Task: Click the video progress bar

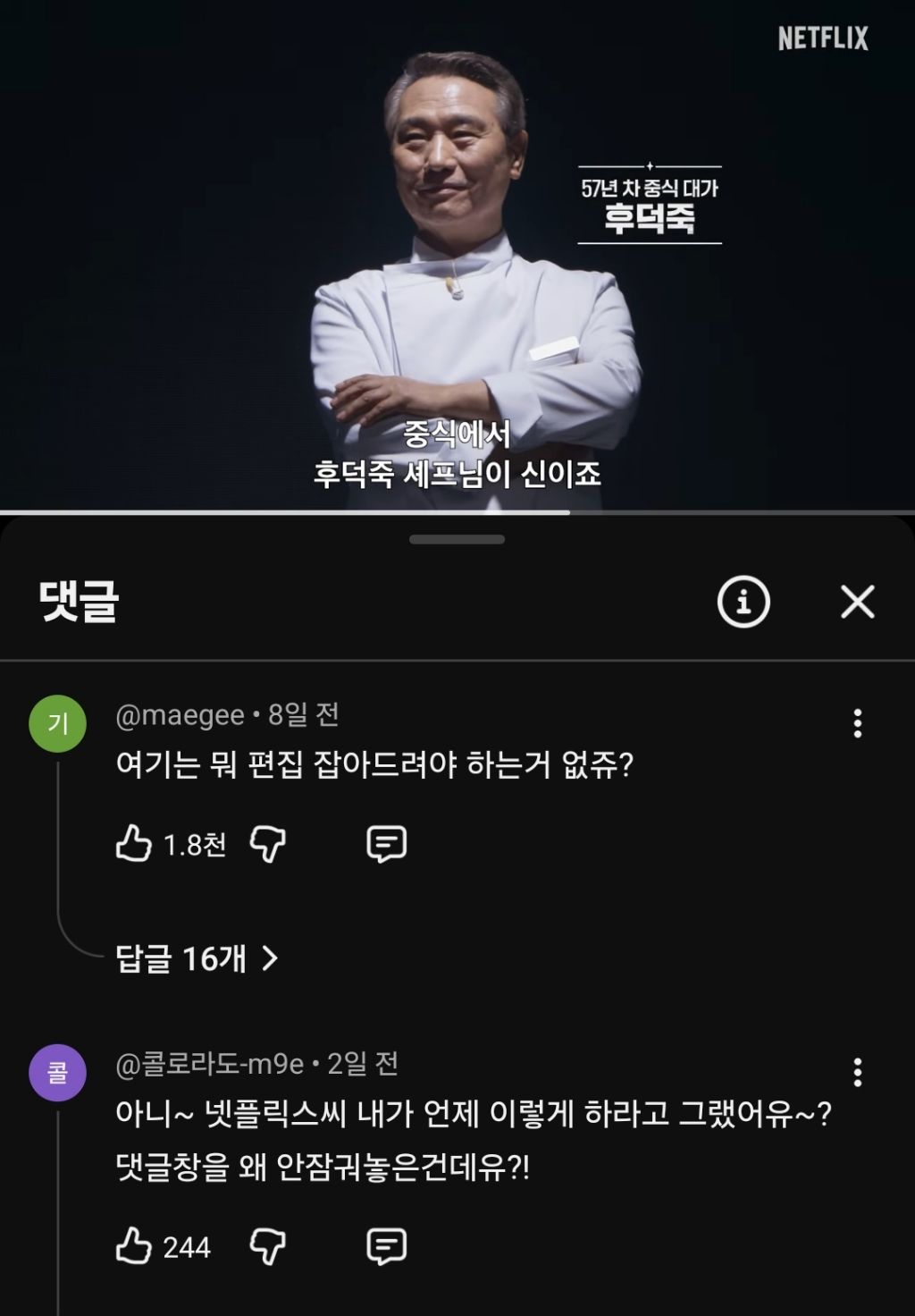Action: click(457, 512)
